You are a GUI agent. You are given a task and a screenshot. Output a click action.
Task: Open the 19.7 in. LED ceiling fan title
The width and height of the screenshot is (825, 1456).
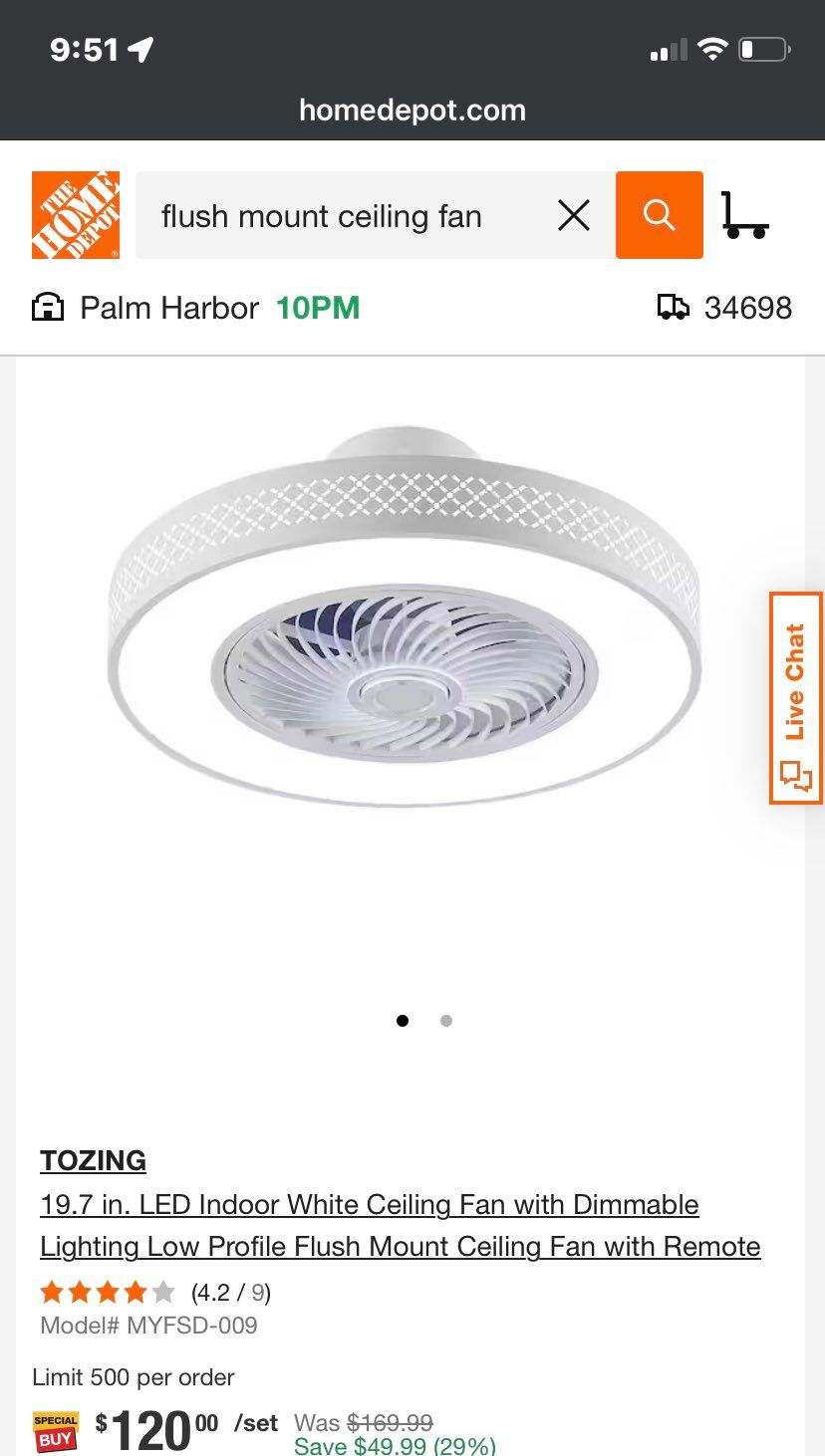[399, 1226]
